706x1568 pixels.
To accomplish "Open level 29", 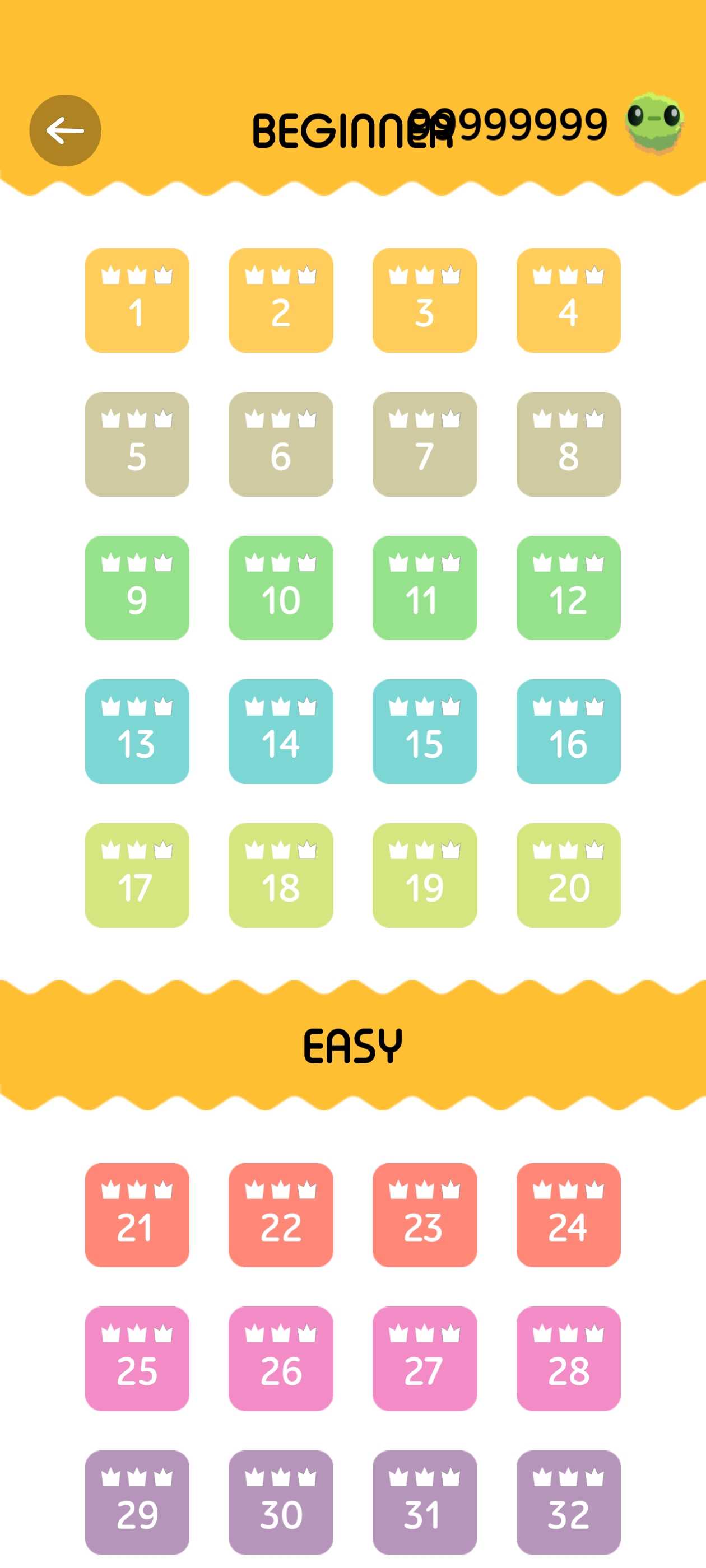I will (137, 1502).
